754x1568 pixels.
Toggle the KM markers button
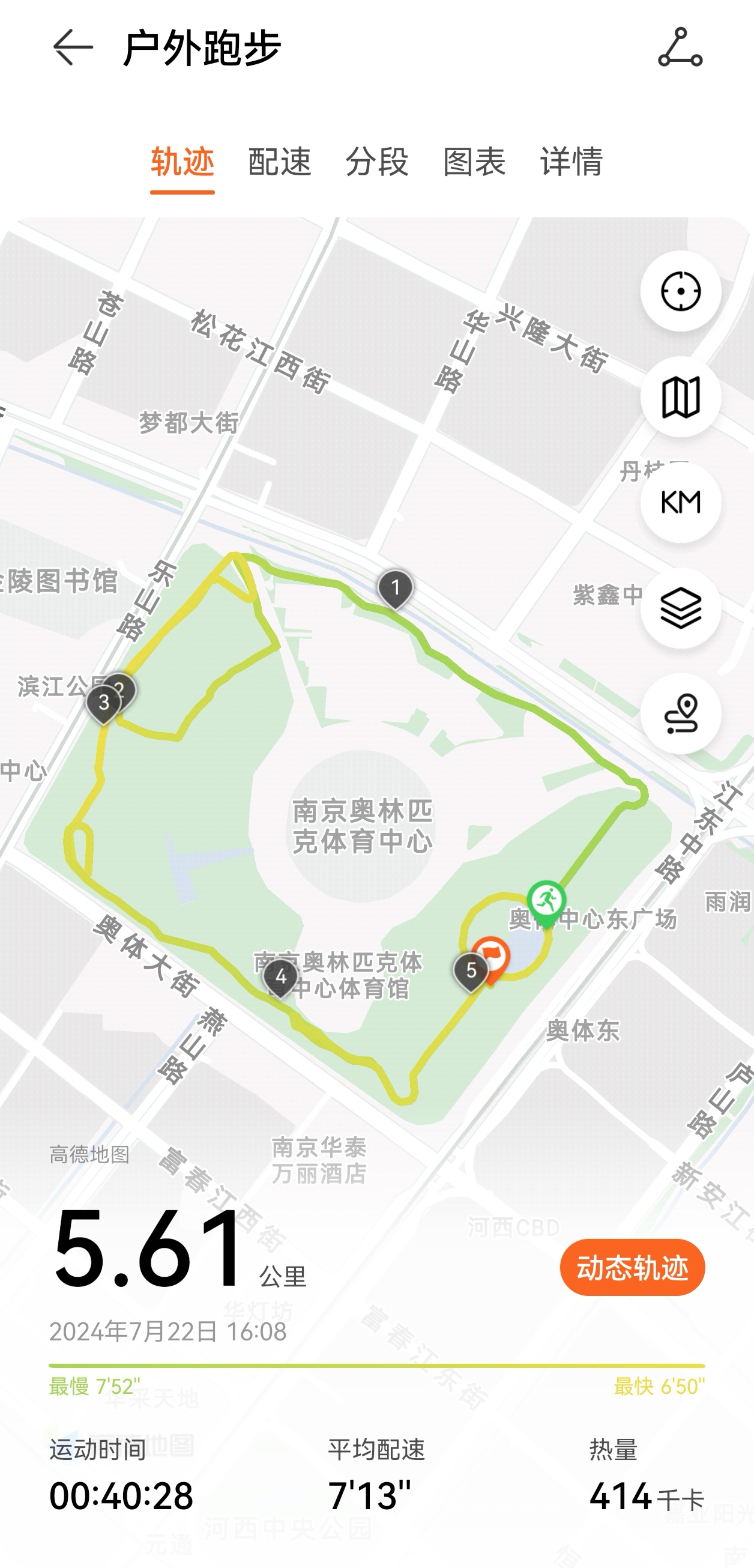coord(680,503)
